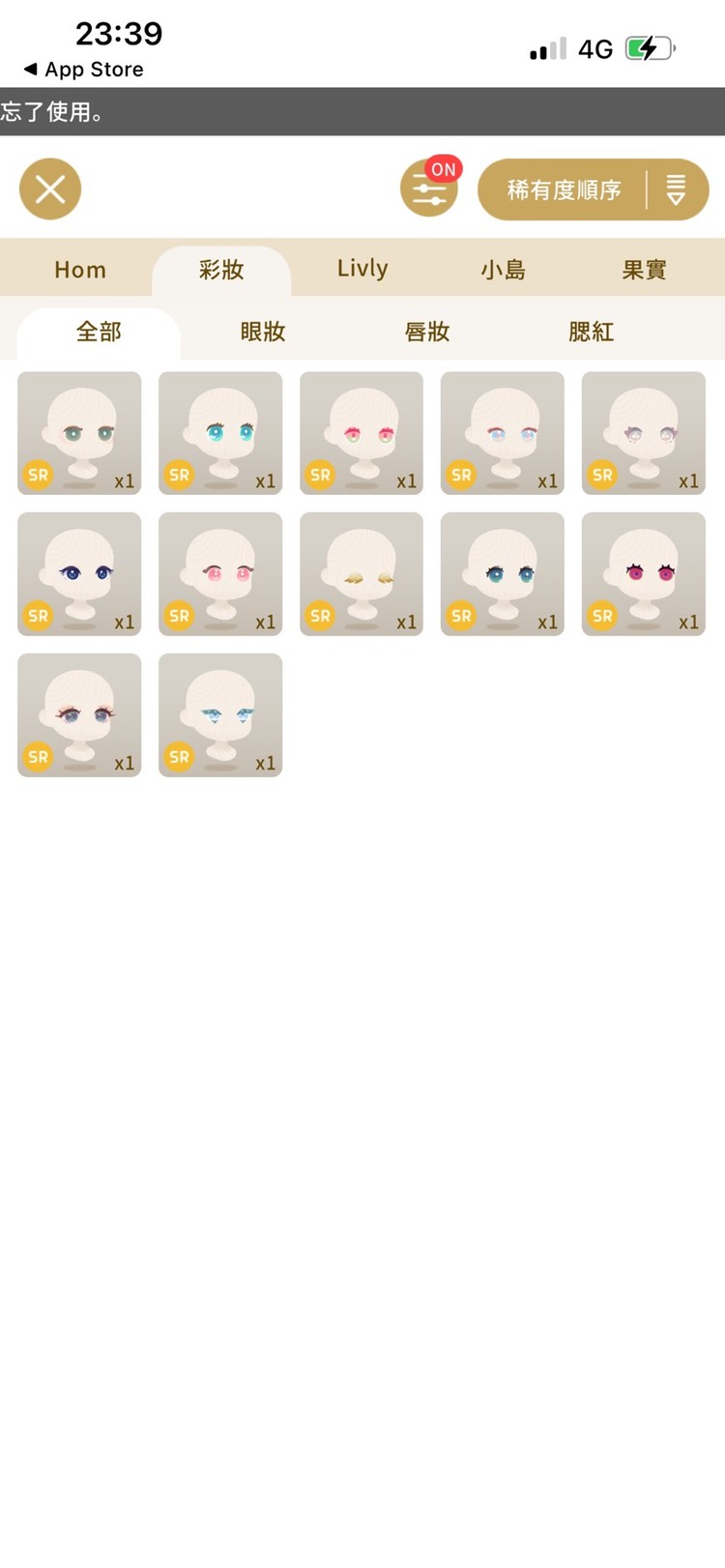
Task: Select the magenta eyes makeup item
Action: tap(644, 574)
